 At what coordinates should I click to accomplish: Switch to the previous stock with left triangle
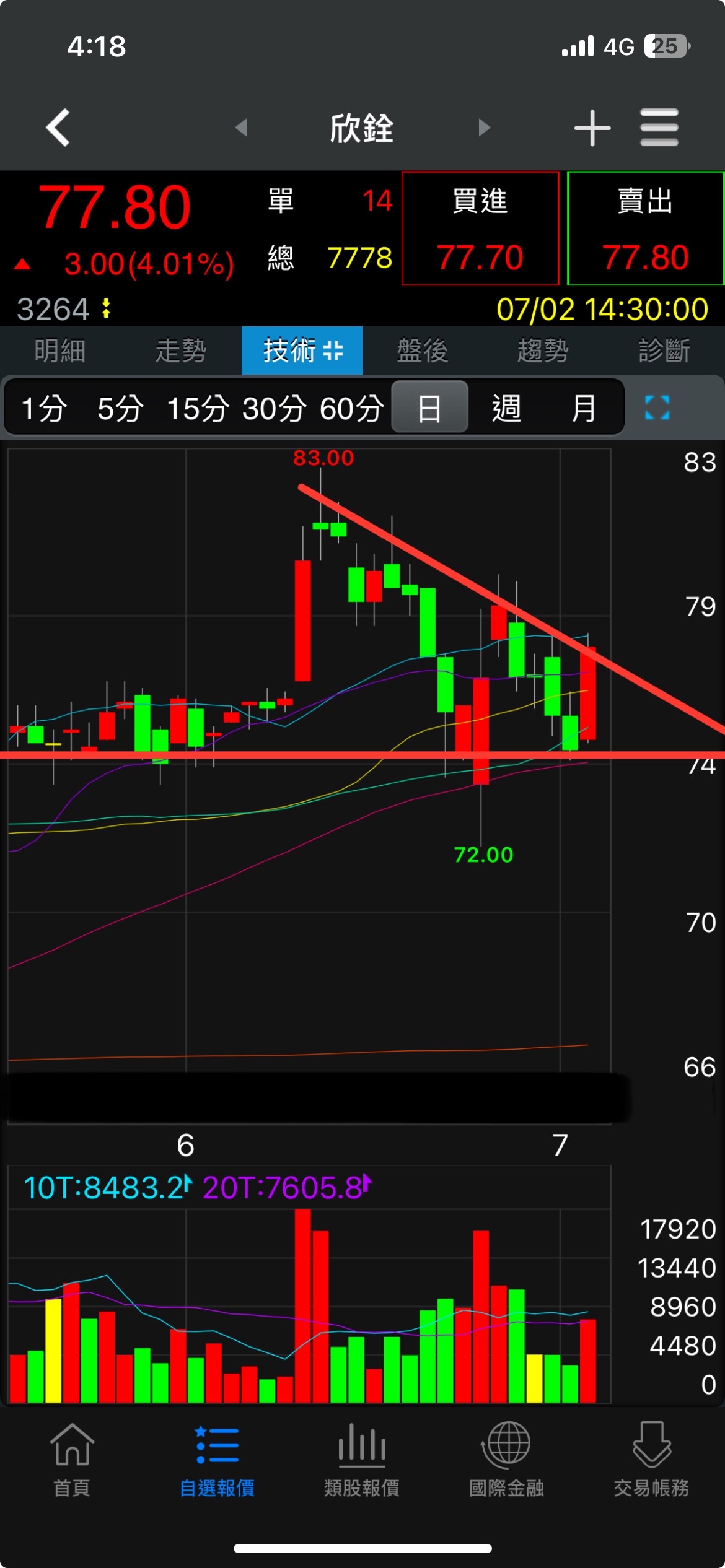pos(241,128)
